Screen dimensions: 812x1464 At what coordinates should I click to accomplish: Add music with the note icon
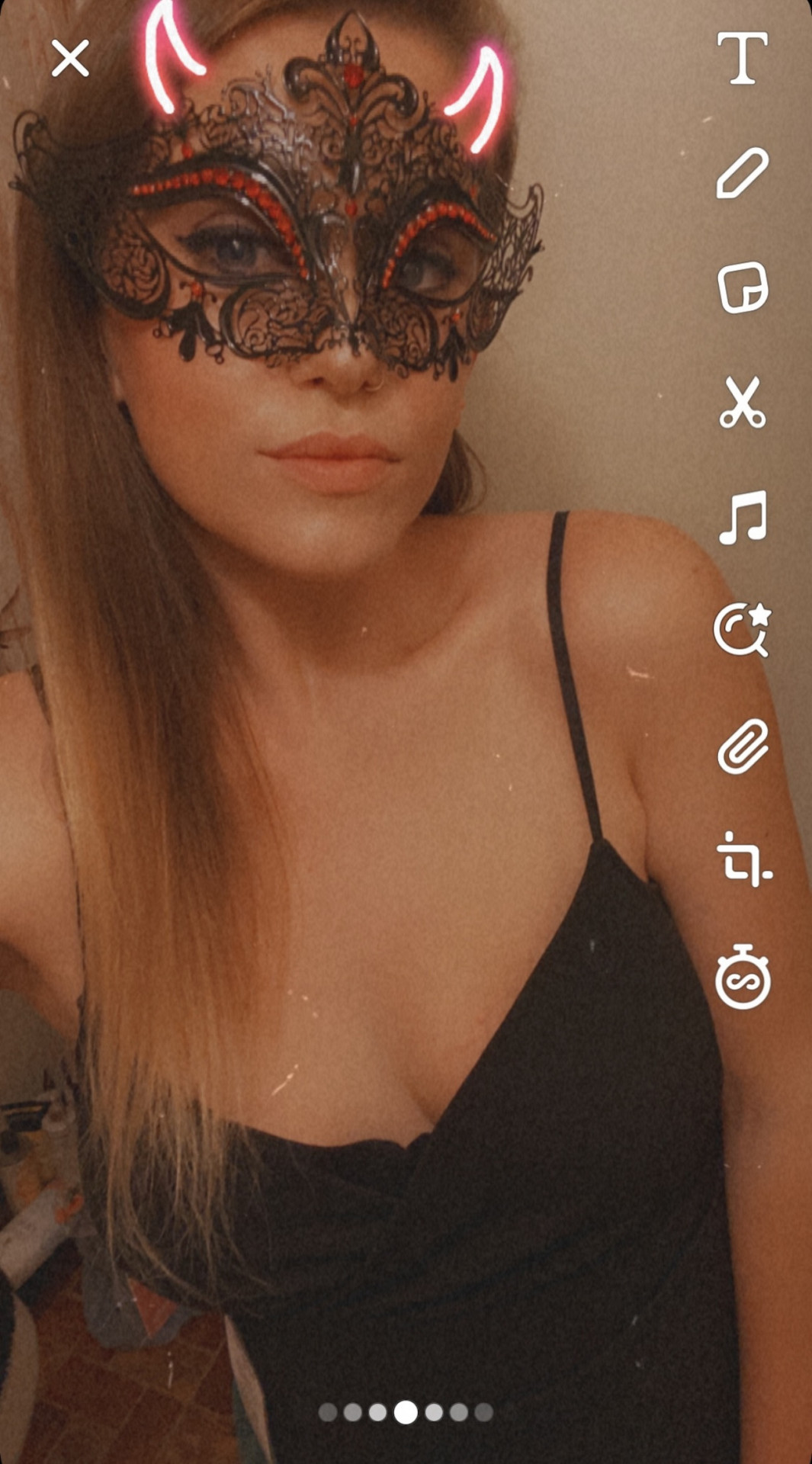(x=743, y=517)
